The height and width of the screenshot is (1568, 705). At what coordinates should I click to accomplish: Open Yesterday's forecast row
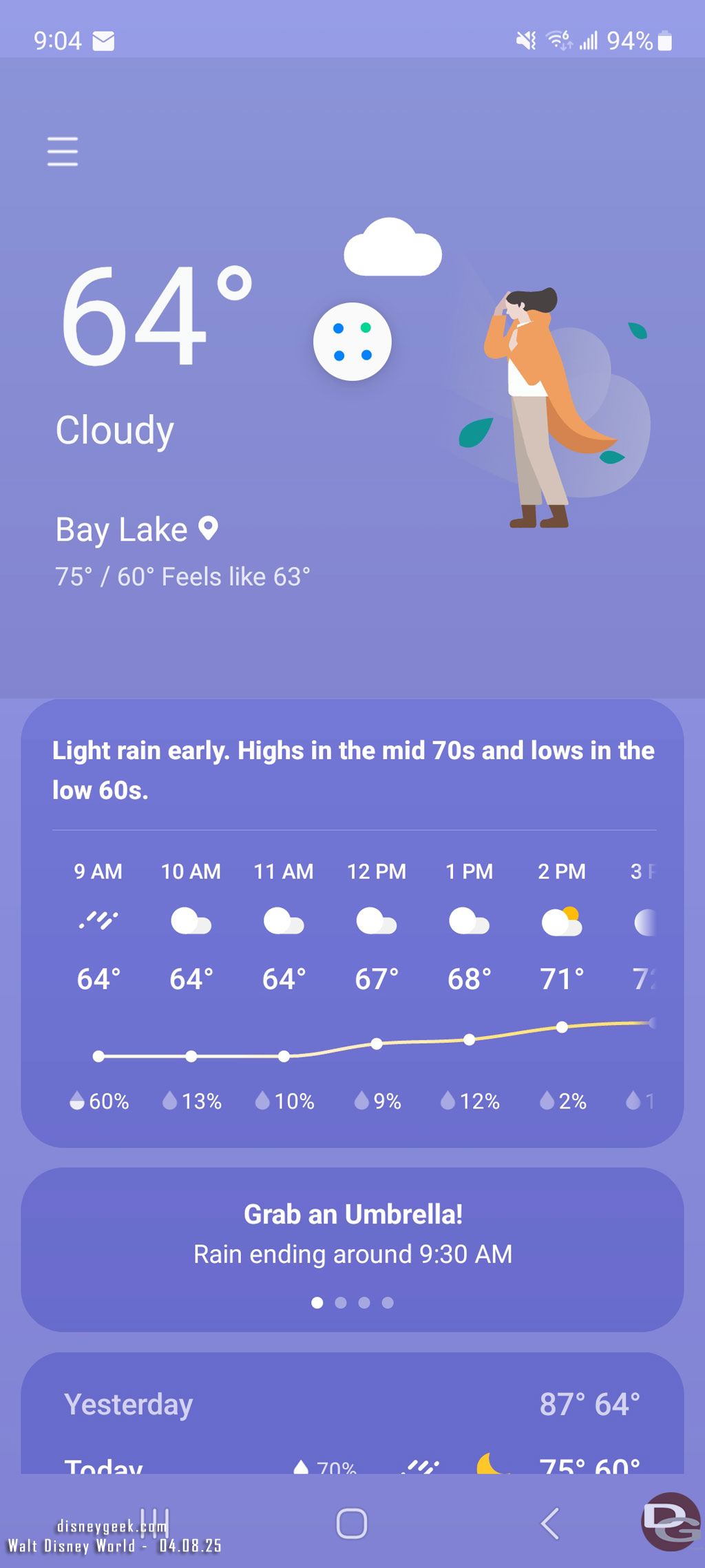[351, 1404]
